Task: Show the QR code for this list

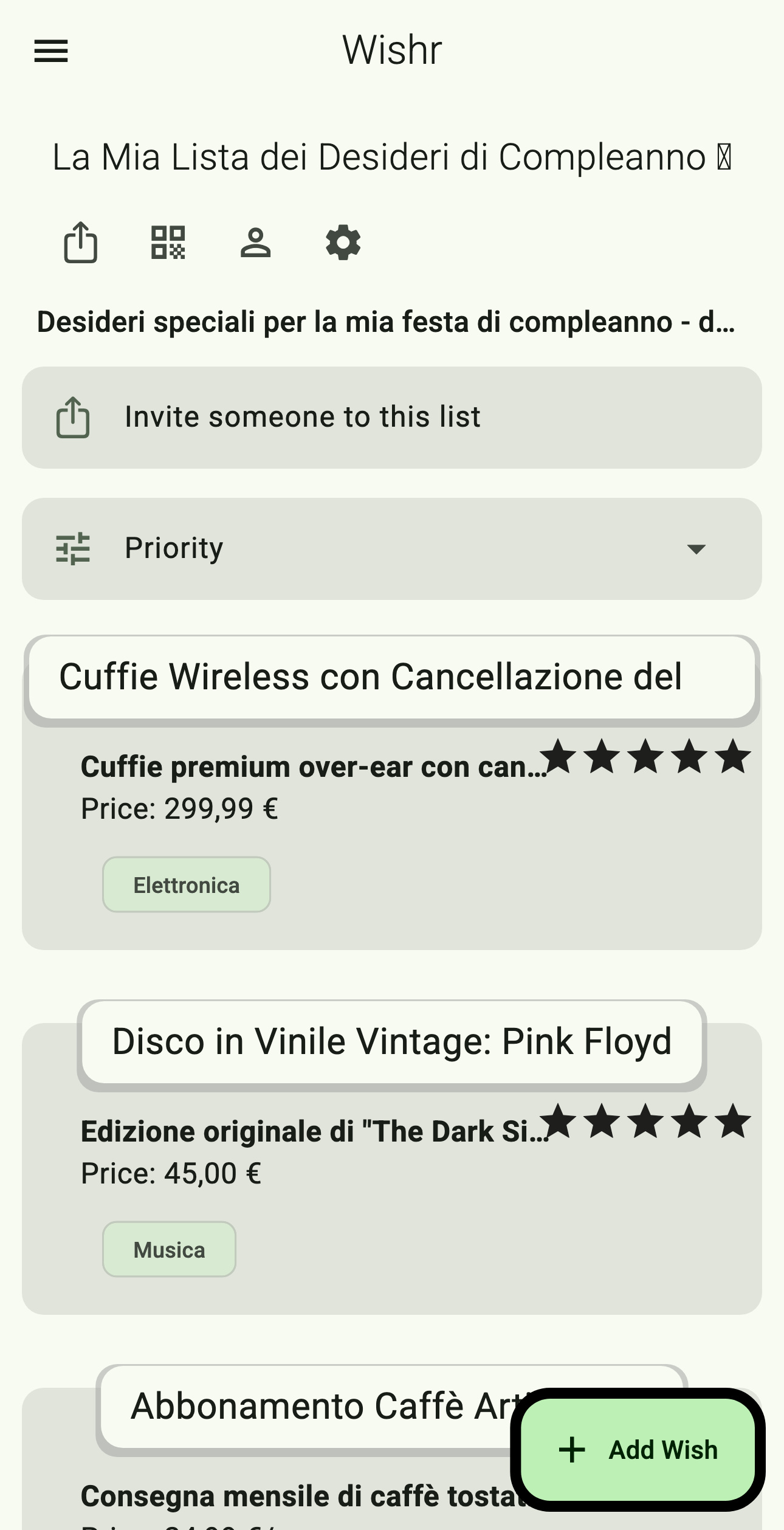Action: (168, 243)
